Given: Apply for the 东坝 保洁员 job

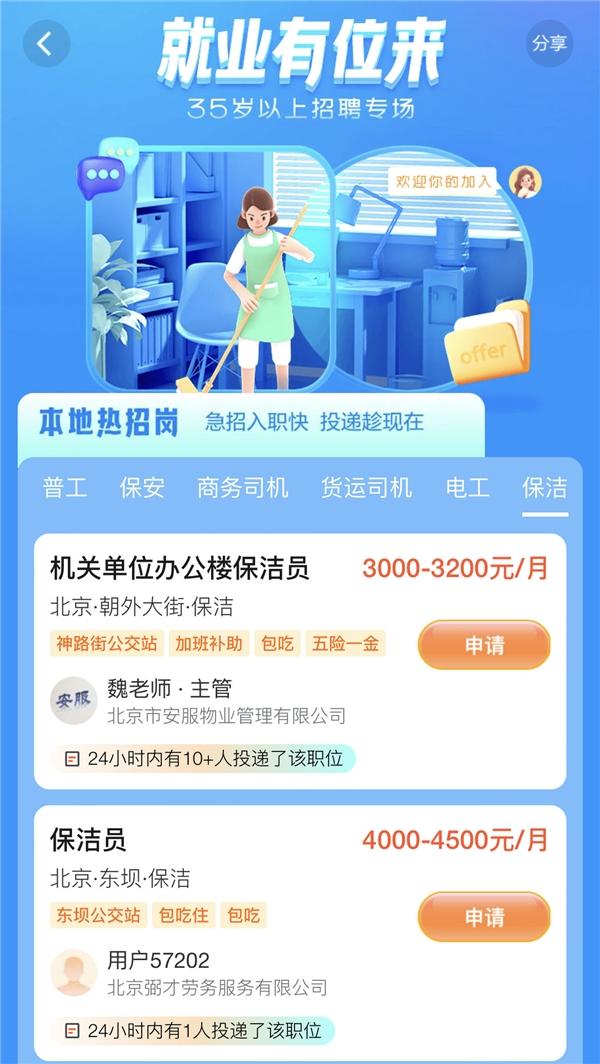Looking at the screenshot, I should click(x=484, y=917).
